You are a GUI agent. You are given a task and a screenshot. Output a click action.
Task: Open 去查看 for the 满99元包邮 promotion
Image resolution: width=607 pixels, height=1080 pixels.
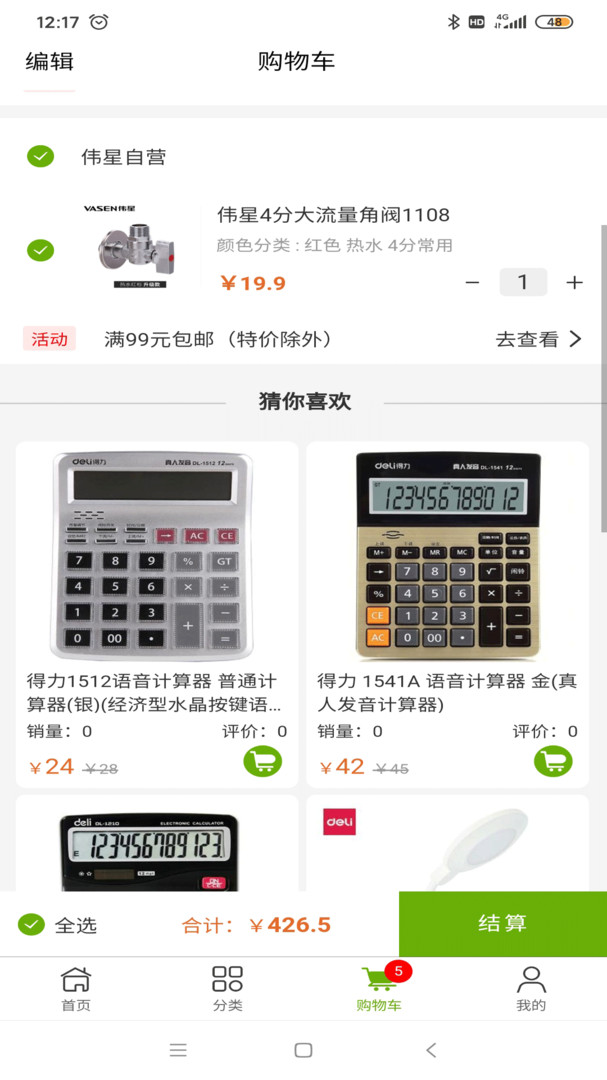click(x=538, y=339)
